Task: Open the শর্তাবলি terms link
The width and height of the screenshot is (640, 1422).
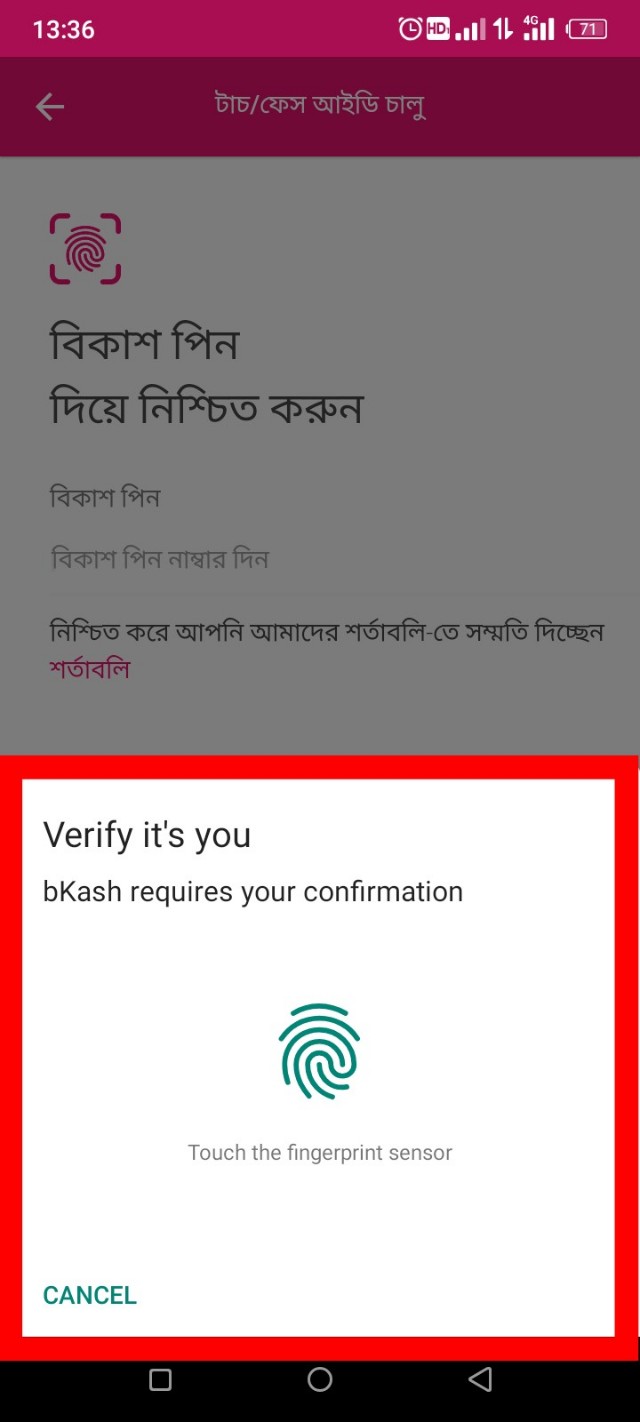Action: 90,669
